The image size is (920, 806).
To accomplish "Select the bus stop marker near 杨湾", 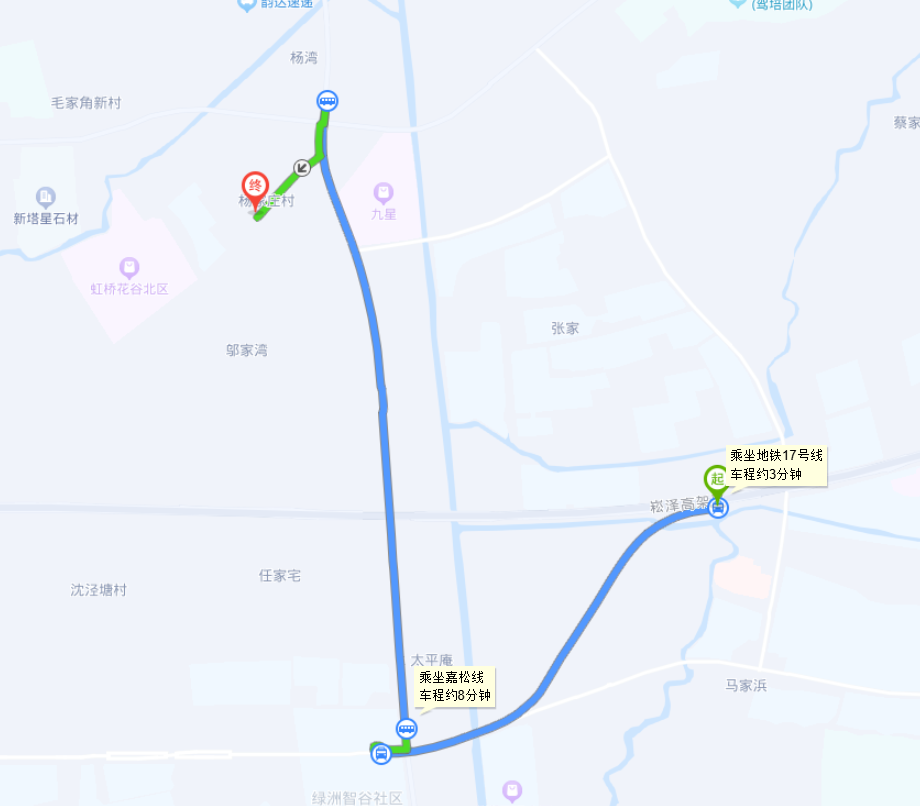I will tap(327, 100).
